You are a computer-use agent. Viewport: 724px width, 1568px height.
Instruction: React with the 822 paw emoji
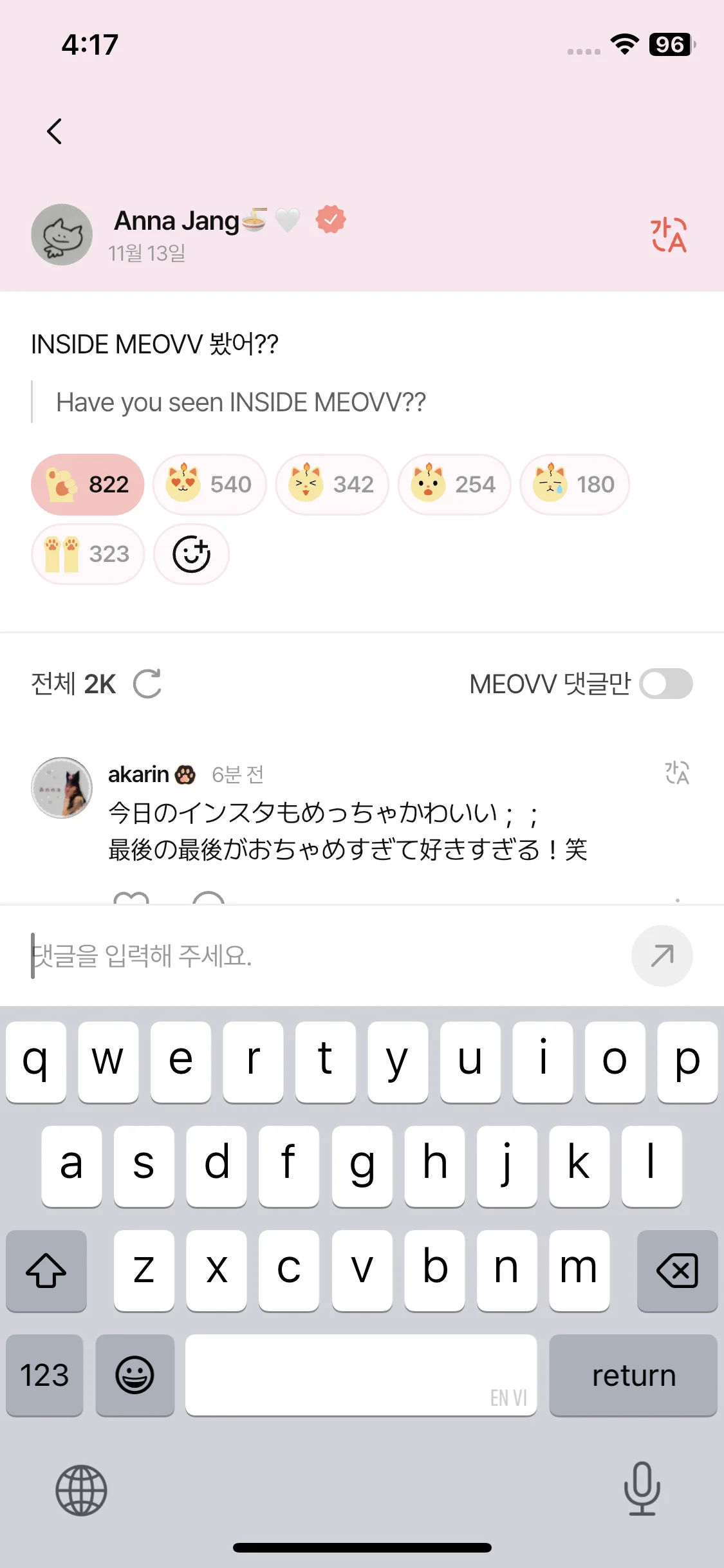(87, 484)
